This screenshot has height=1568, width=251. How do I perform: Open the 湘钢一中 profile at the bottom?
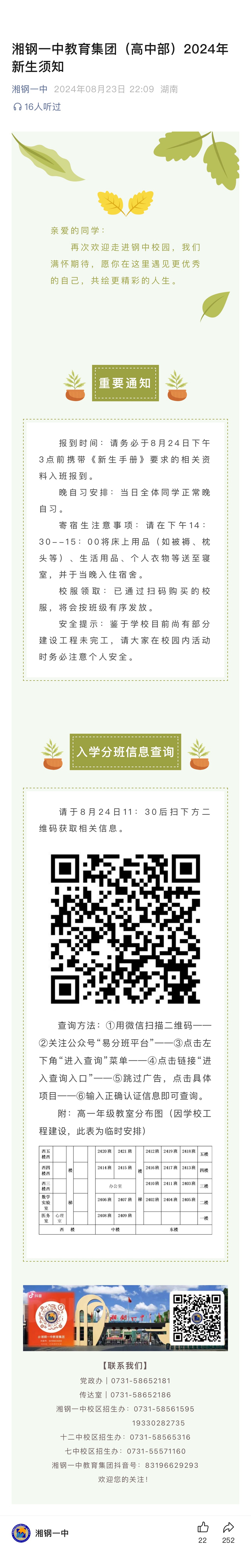click(40, 1533)
